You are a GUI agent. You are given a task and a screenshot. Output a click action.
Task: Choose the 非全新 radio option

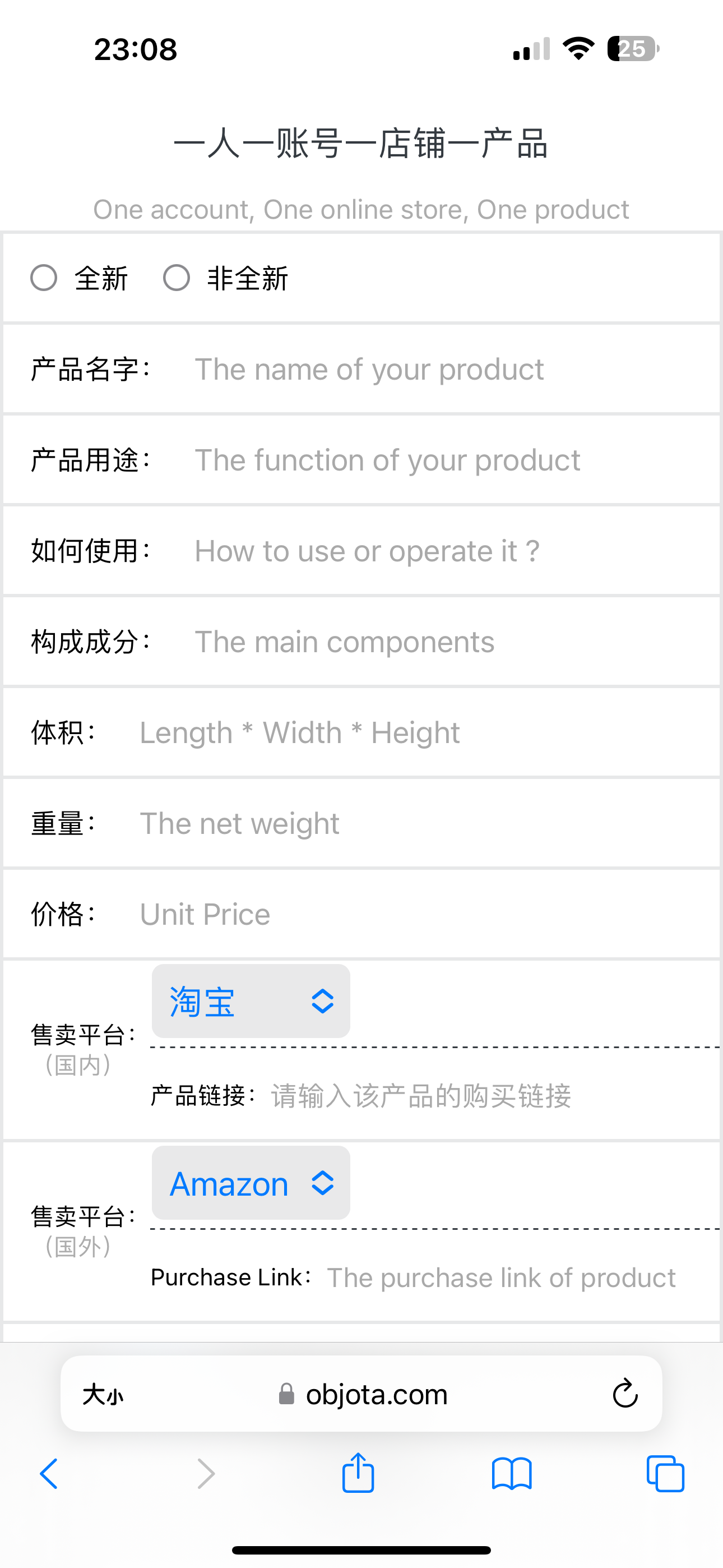point(177,278)
